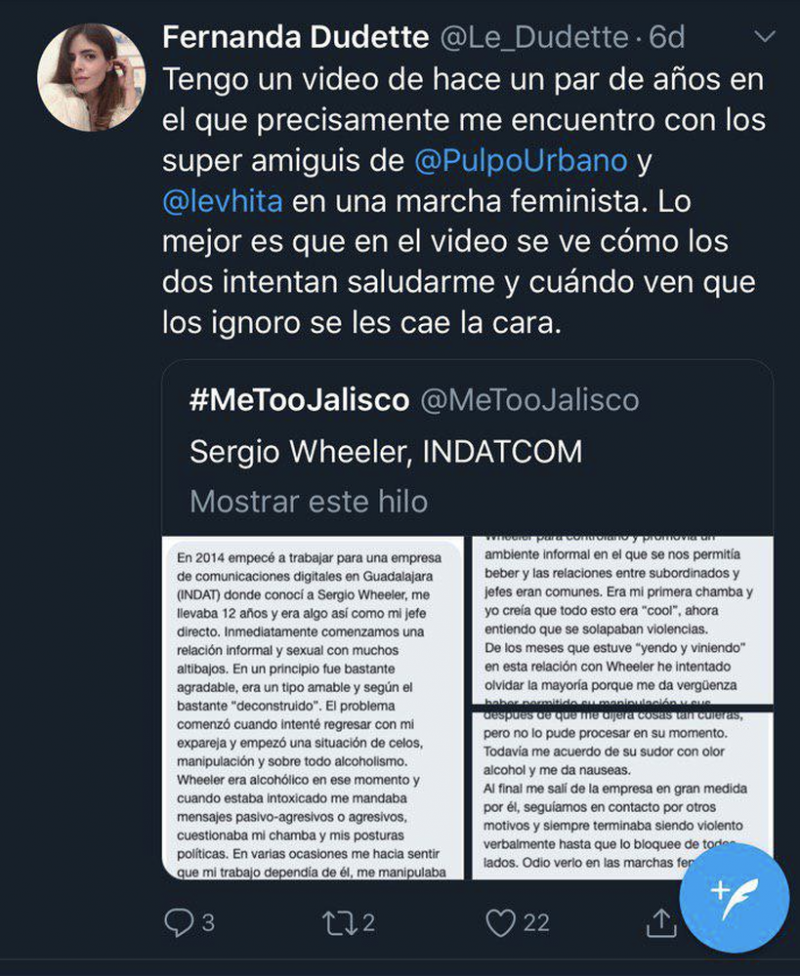The width and height of the screenshot is (800, 976).
Task: Share this tweet
Action: [660, 922]
